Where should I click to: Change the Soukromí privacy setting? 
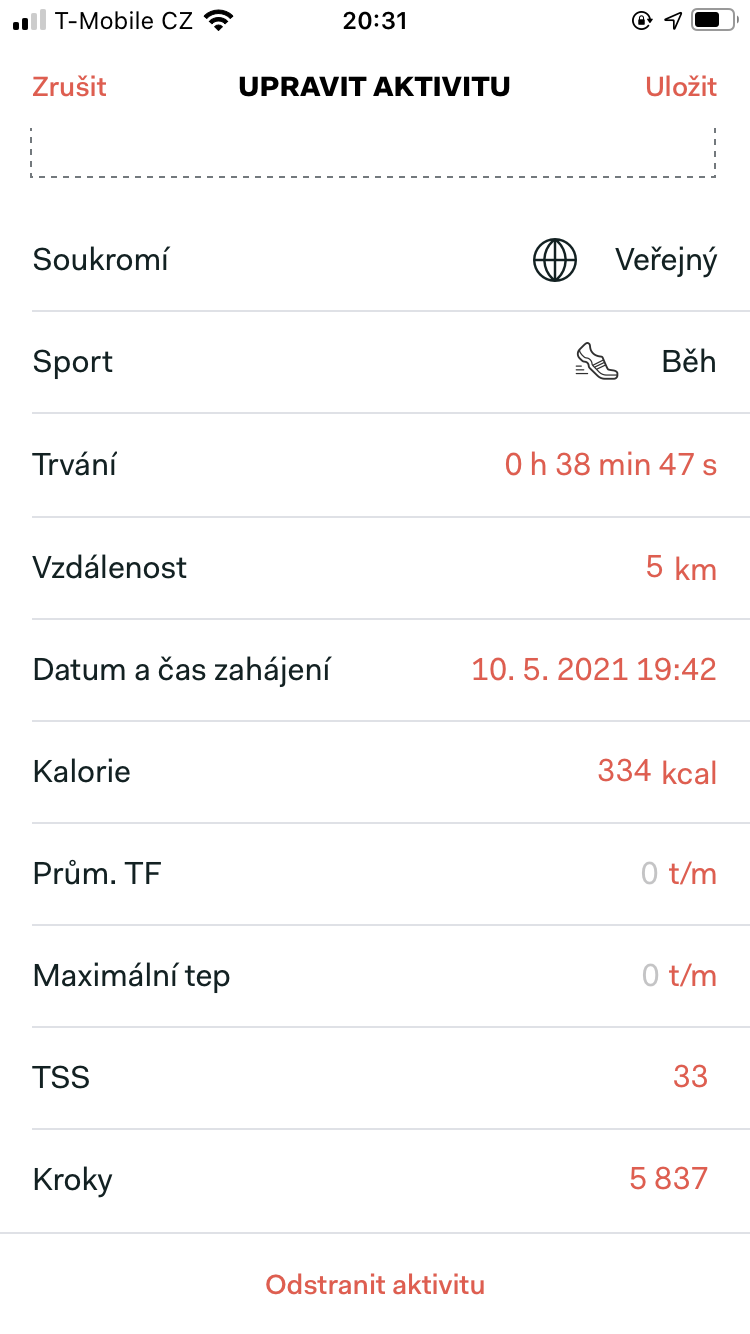point(375,261)
